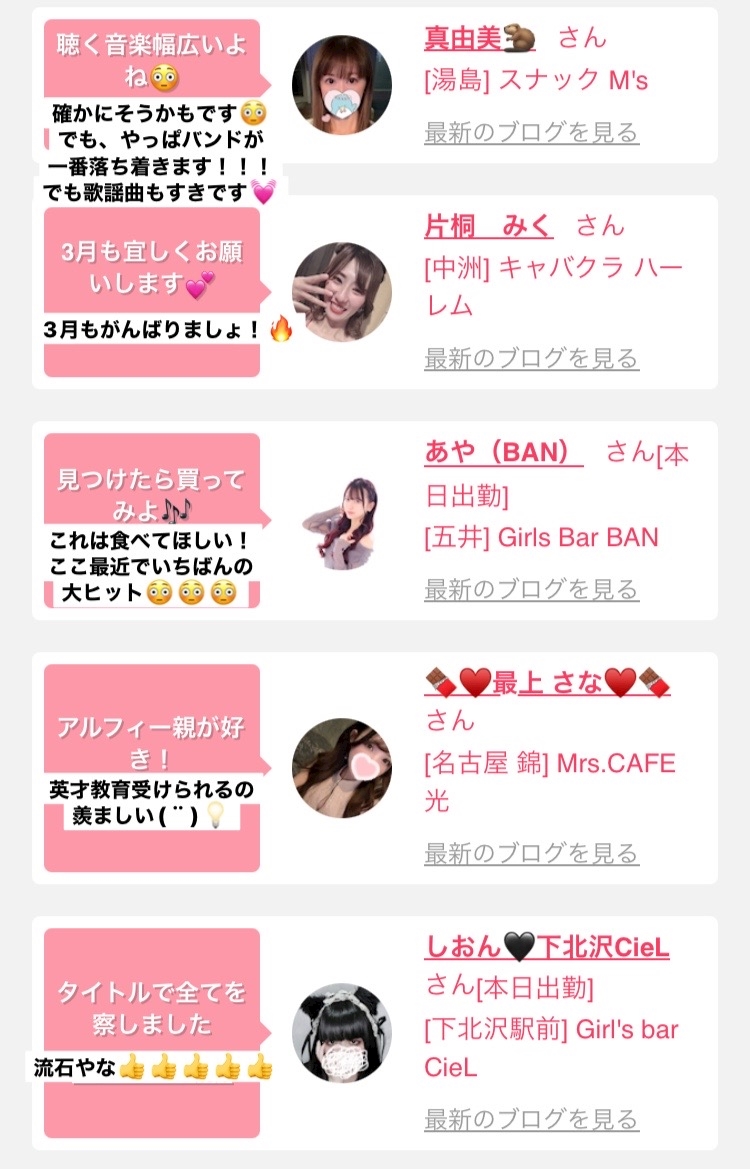Tap あや（BAN）'s profile photo
Image resolution: width=750 pixels, height=1169 pixels.
point(342,523)
